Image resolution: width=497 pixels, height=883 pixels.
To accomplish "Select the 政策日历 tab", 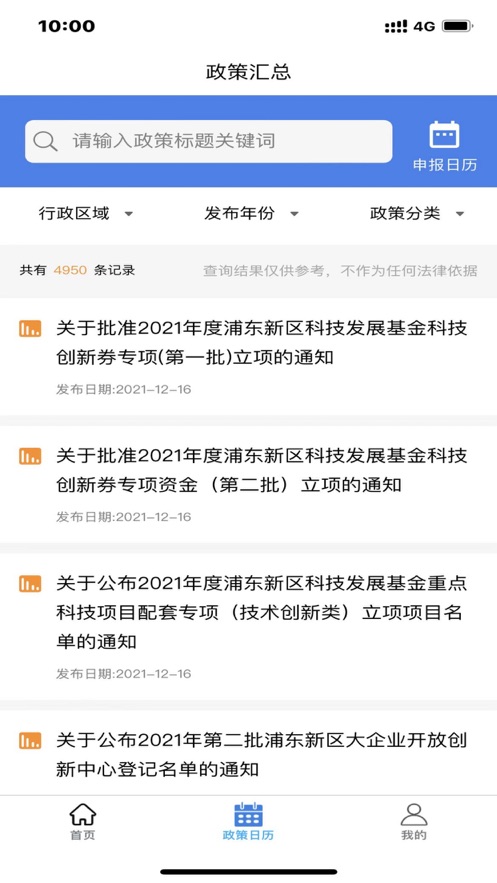I will 248,822.
